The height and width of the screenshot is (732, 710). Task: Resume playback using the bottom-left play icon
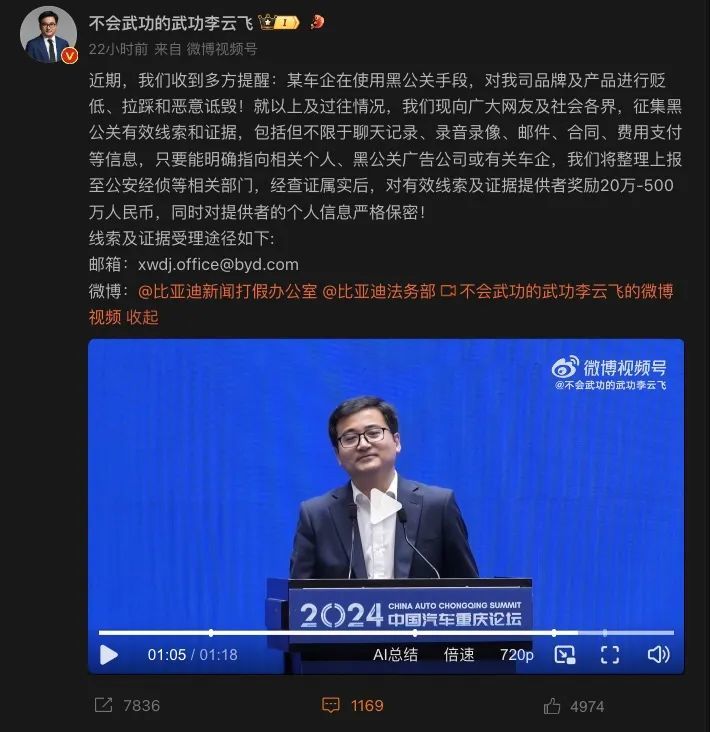point(109,655)
